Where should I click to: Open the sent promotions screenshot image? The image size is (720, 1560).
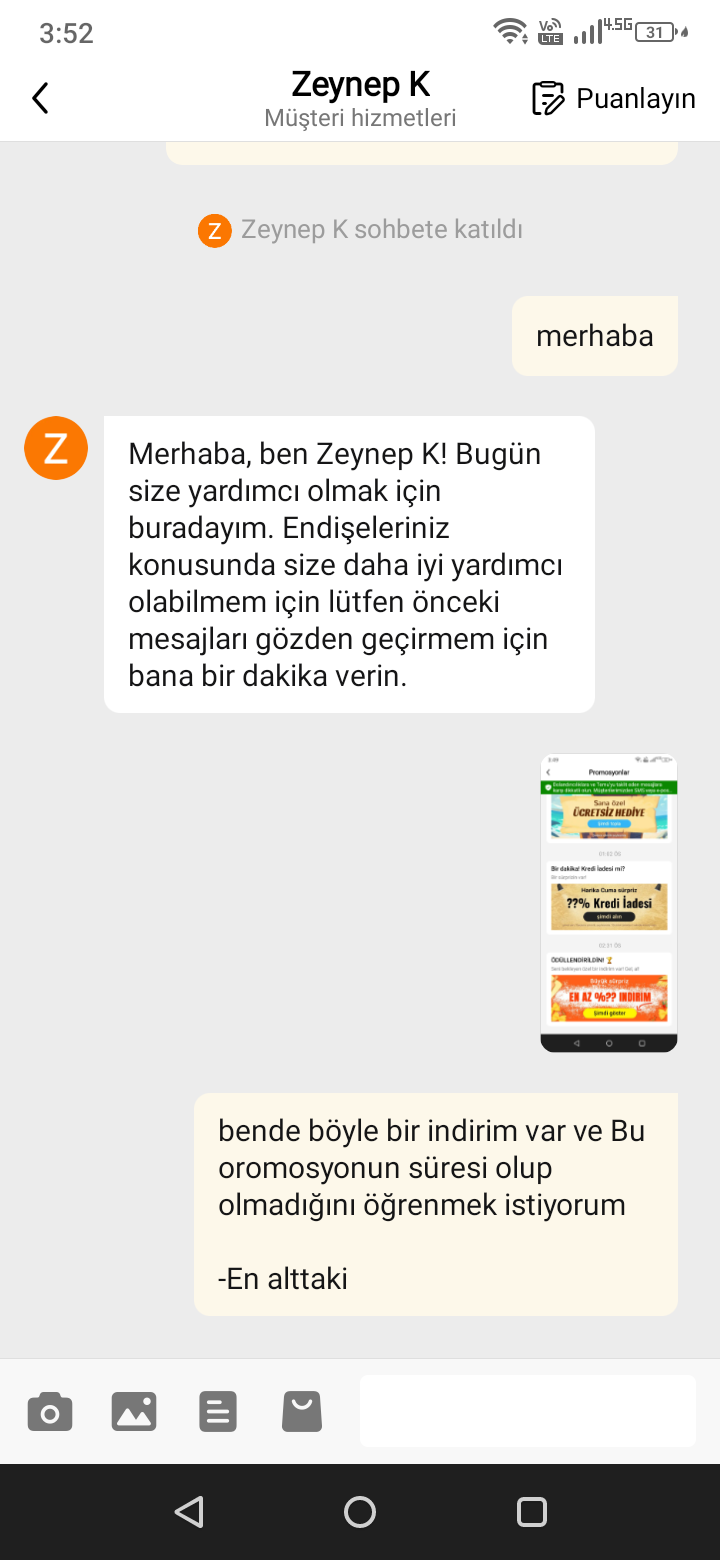tap(609, 902)
